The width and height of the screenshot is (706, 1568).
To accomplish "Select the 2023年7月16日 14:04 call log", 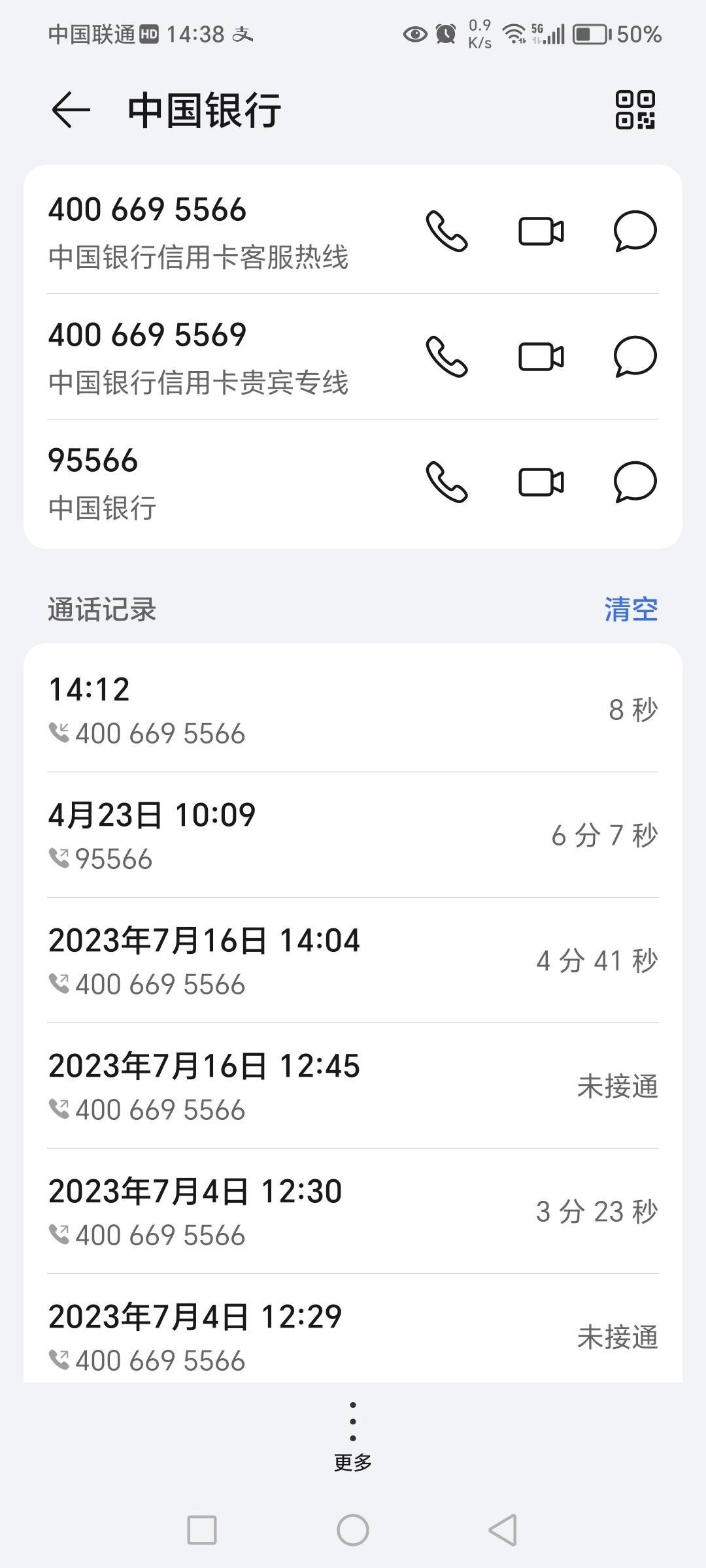I will point(353,960).
